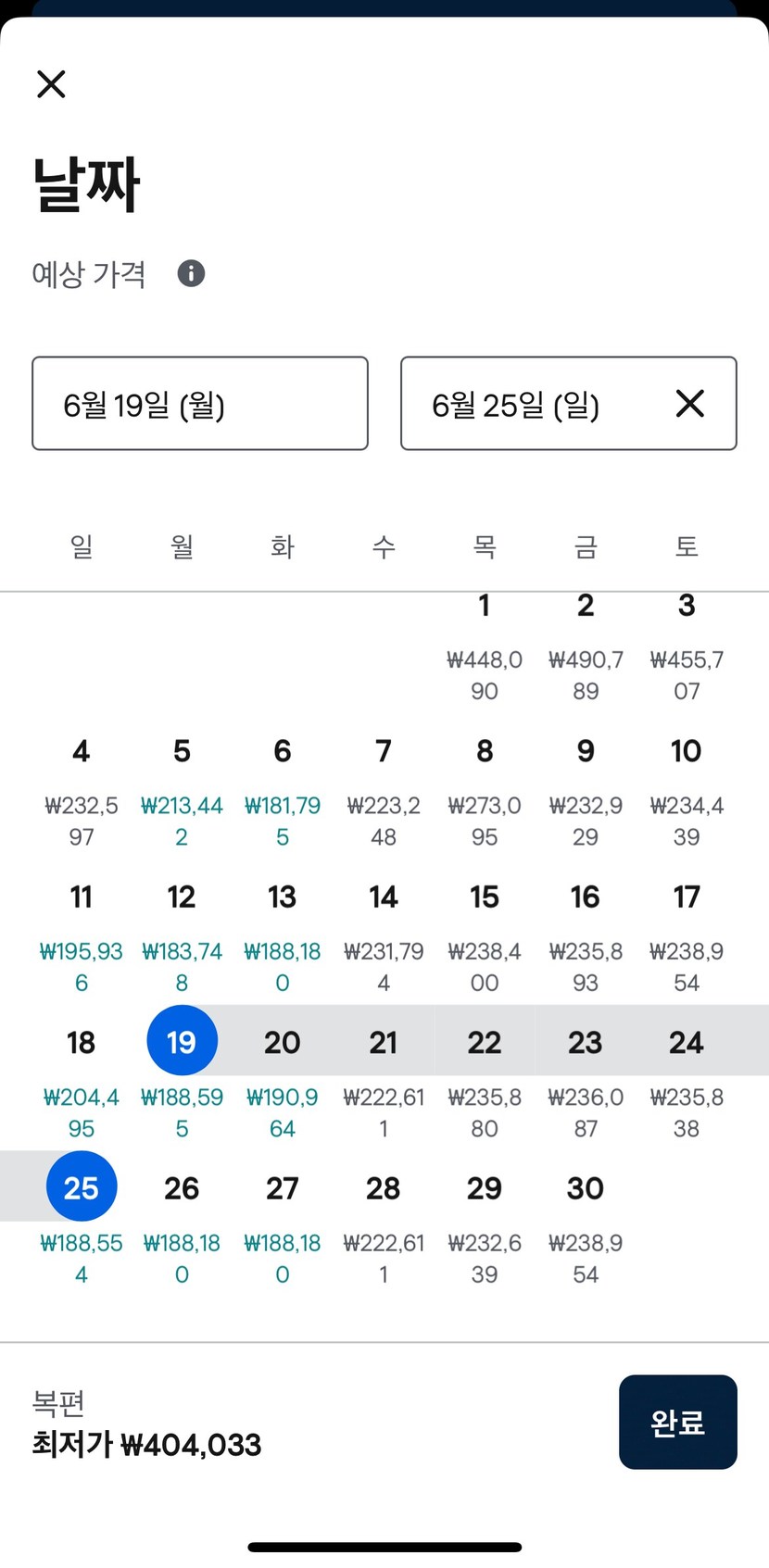Select June 1 on the calendar
The width and height of the screenshot is (769, 1568).
[x=485, y=646]
